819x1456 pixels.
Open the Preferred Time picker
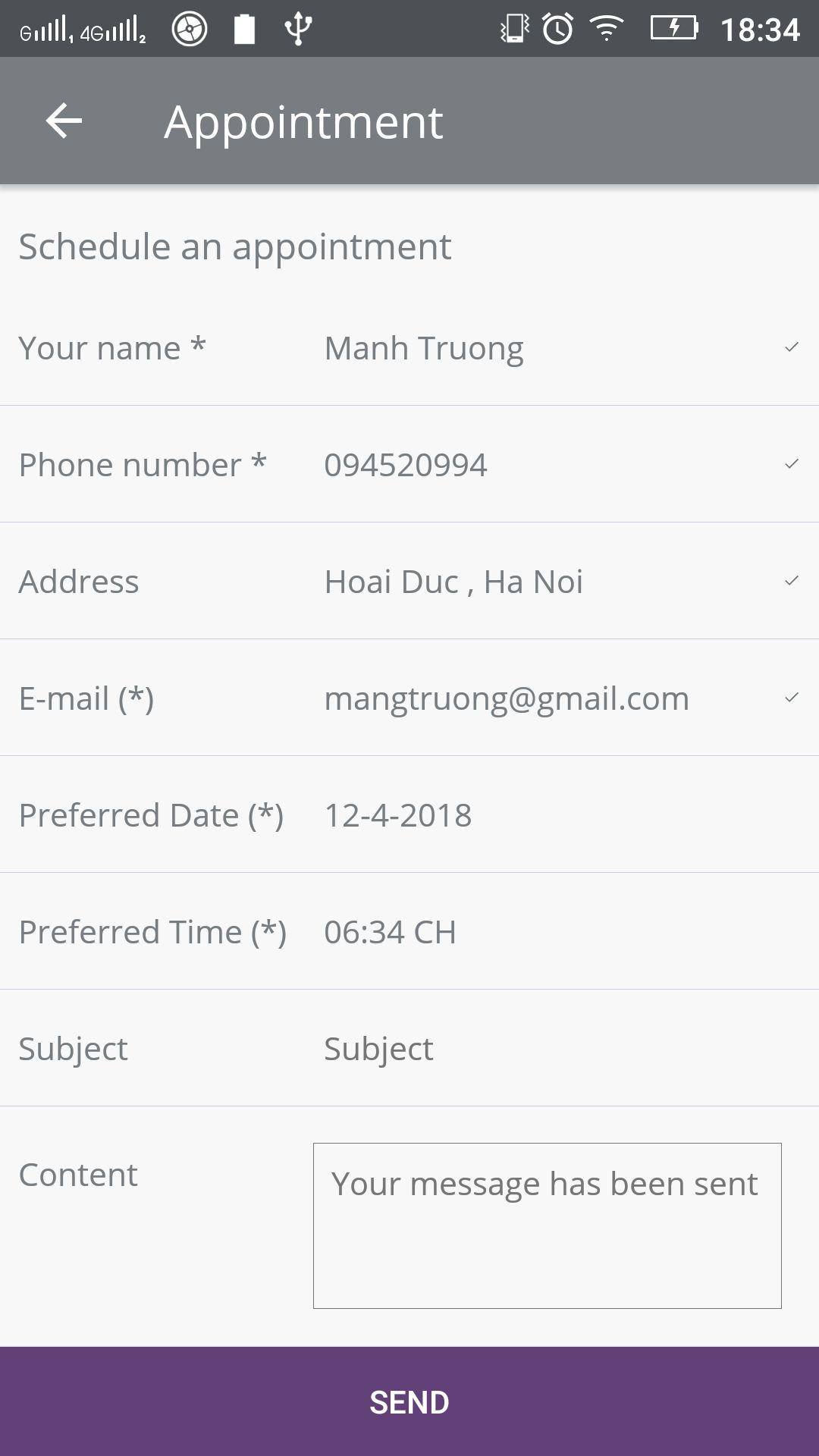[x=563, y=932]
